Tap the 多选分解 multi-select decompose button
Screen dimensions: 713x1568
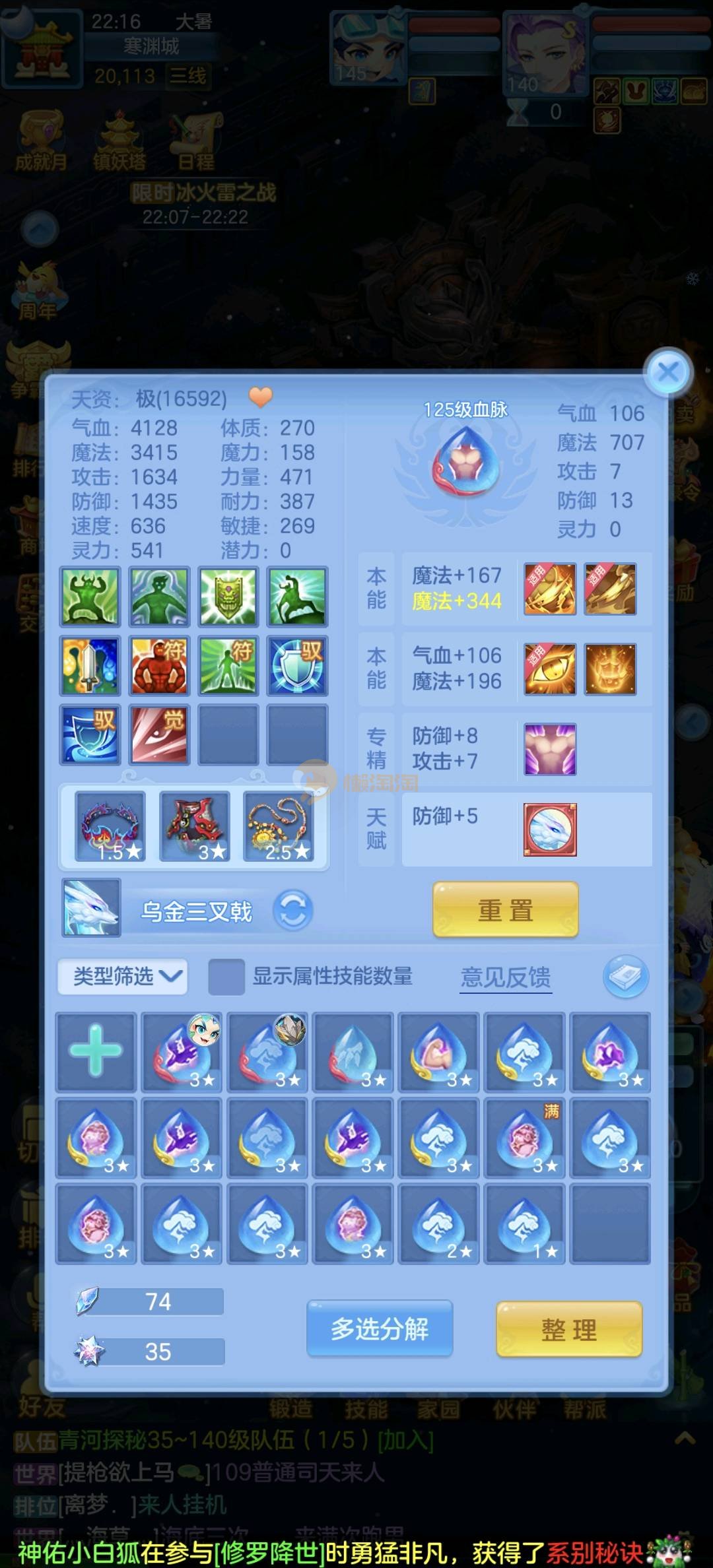[380, 1328]
